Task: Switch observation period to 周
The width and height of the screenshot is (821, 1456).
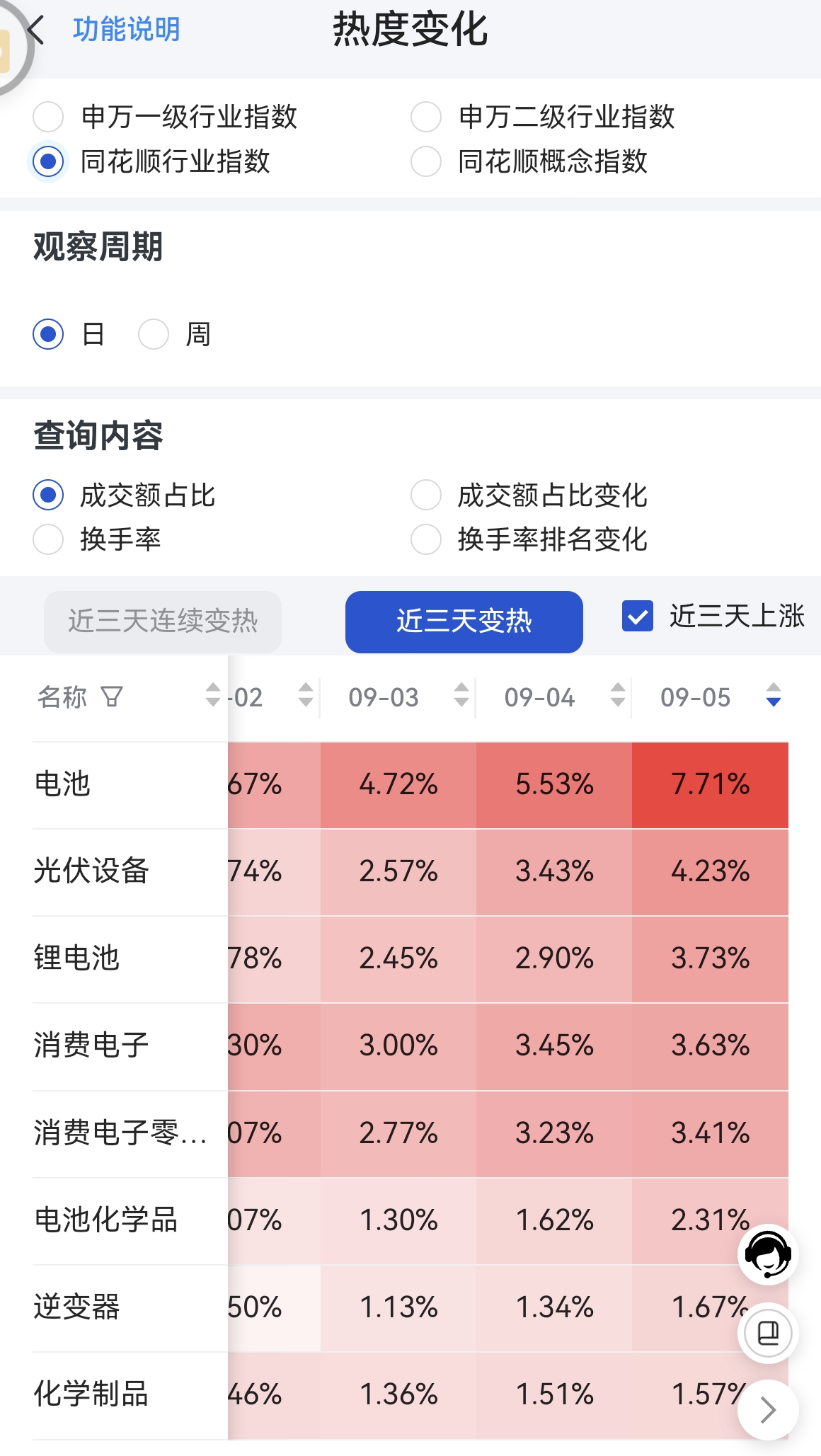Action: [154, 334]
